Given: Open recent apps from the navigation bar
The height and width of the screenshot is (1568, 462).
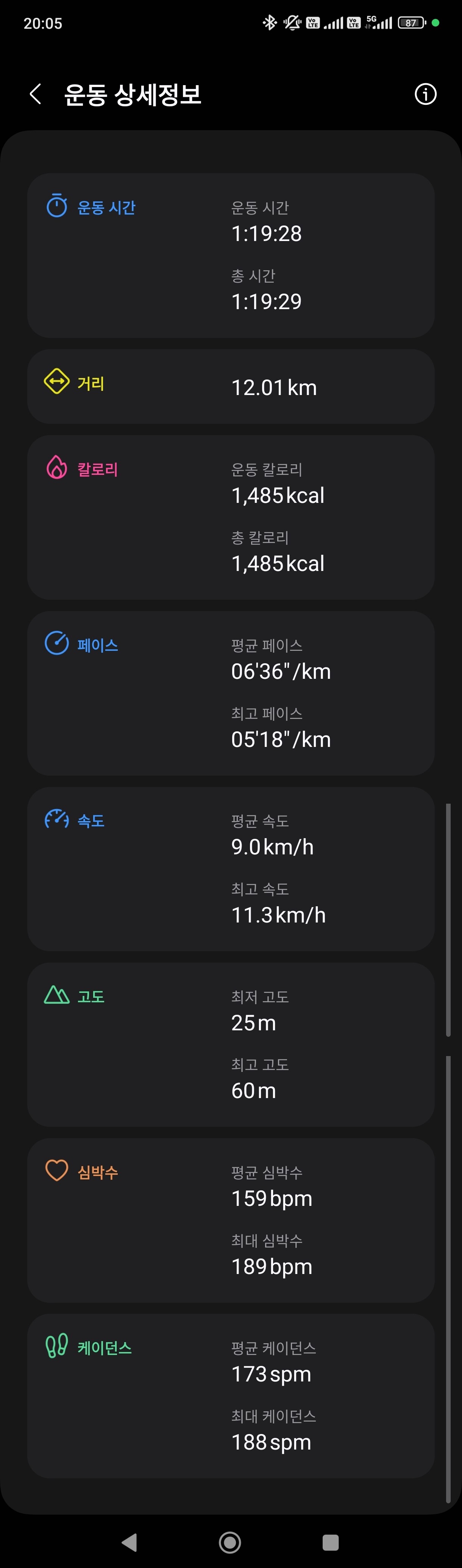Looking at the screenshot, I should 330,1542.
